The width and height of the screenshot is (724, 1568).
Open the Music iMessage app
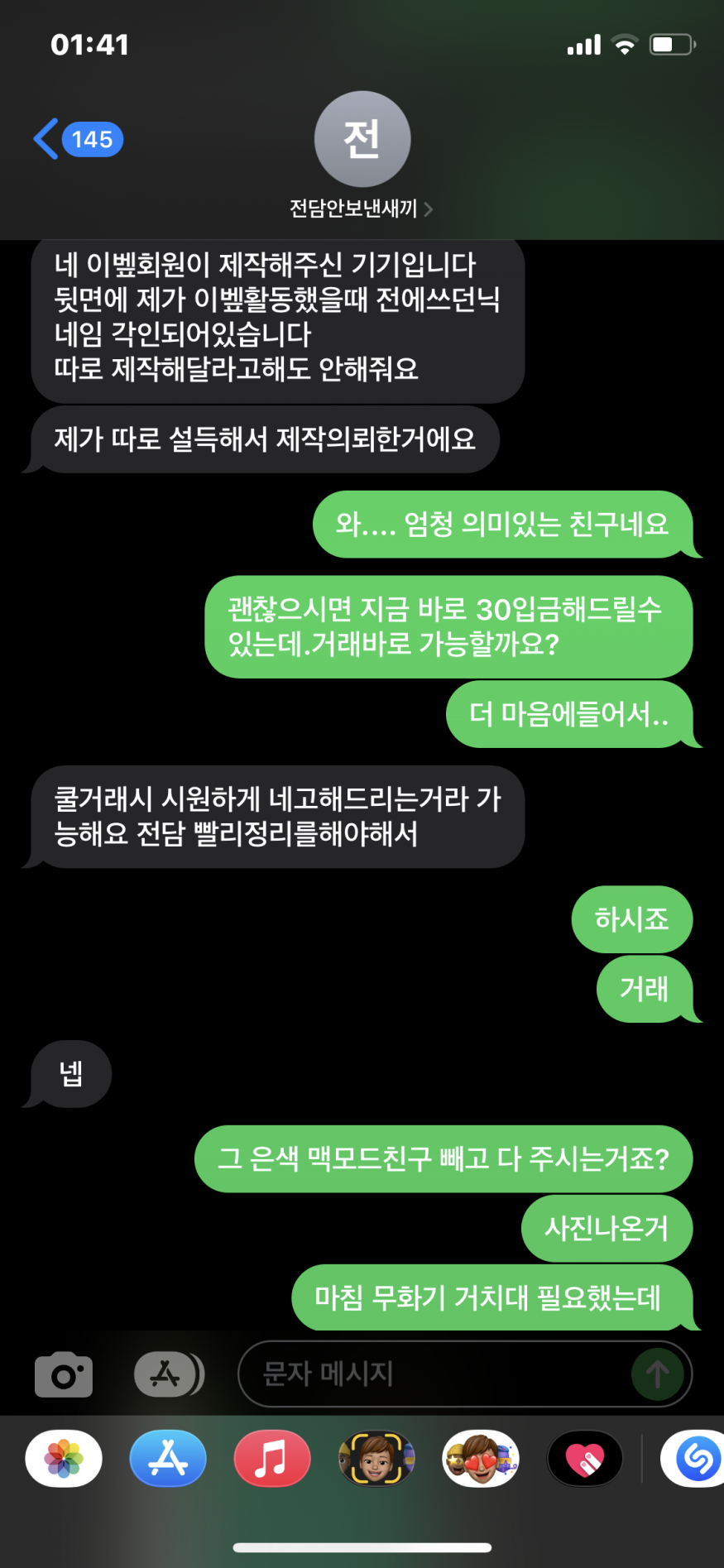272,1459
